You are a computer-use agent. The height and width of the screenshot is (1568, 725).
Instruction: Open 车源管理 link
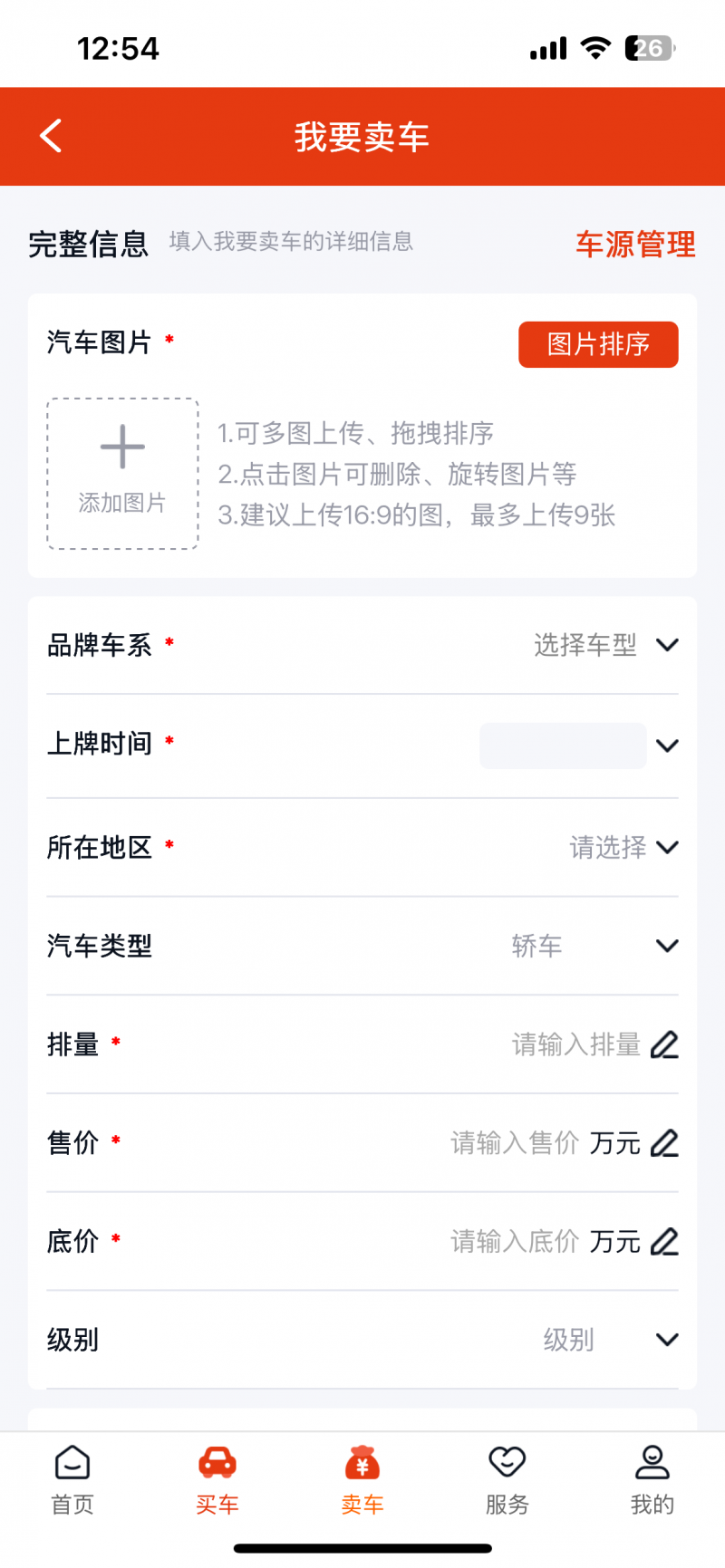(x=635, y=245)
